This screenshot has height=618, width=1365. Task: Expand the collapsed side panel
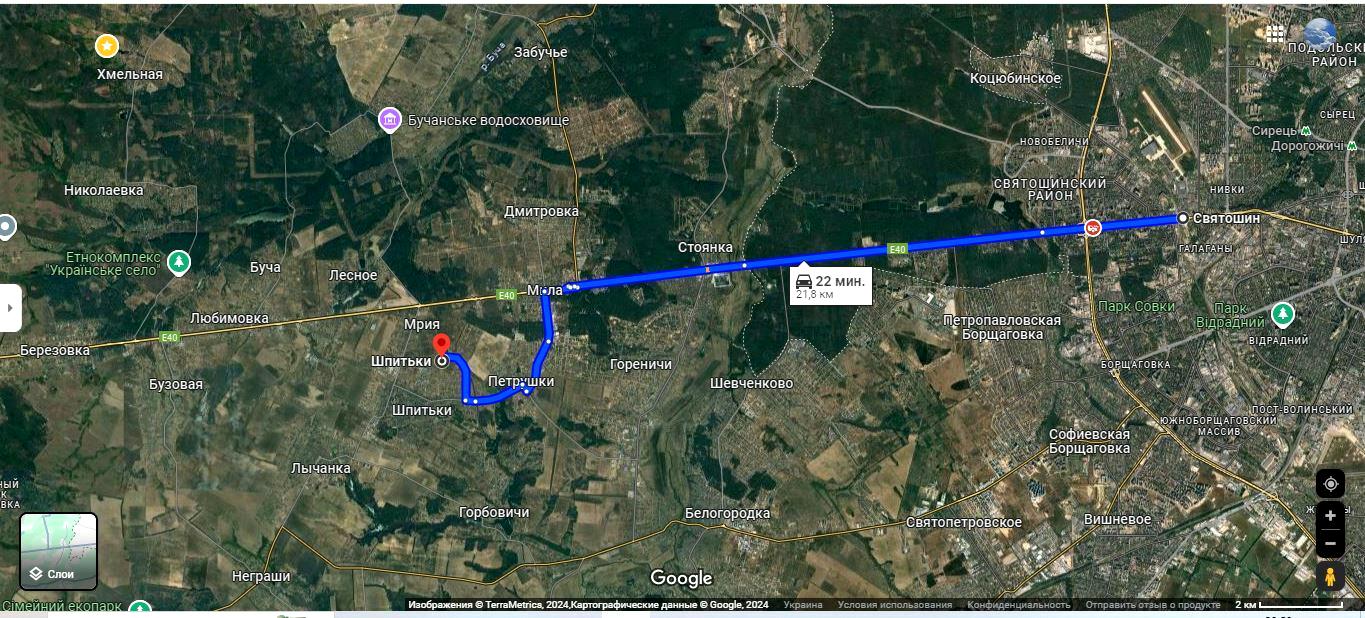[x=10, y=308]
